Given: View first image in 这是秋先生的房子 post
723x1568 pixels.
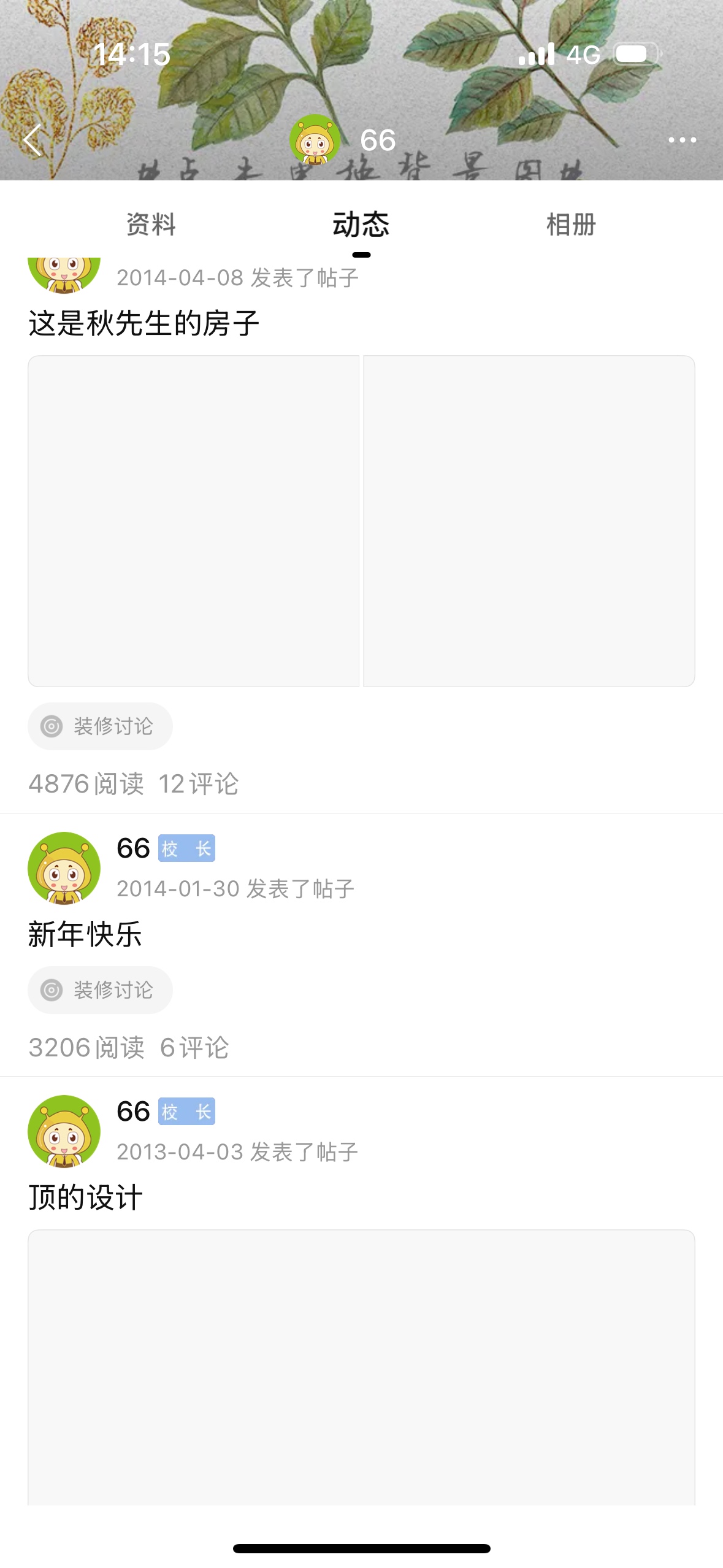Looking at the screenshot, I should tap(193, 521).
